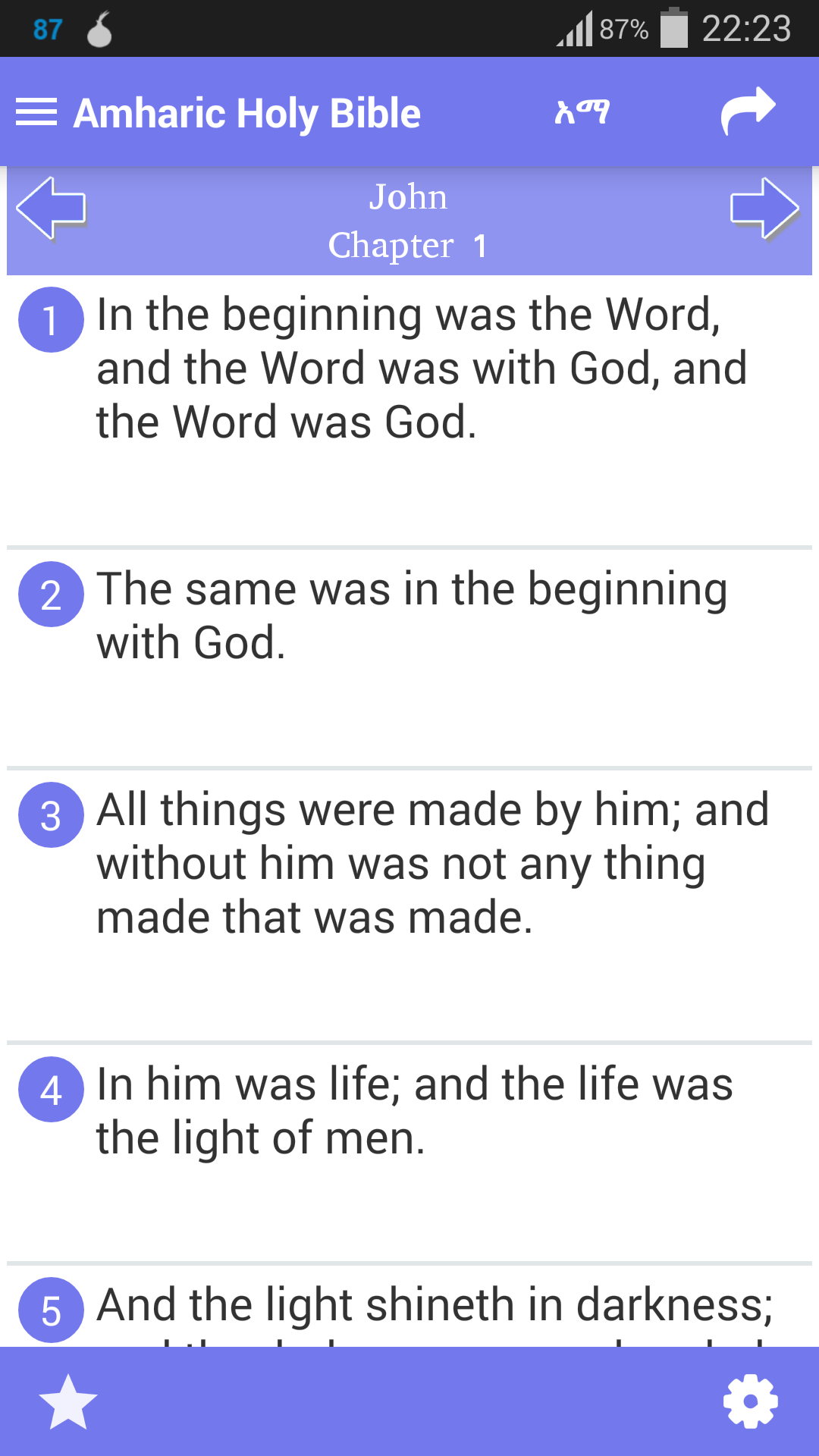The height and width of the screenshot is (1456, 819).
Task: Select the Amharic Holy Bible title
Action: point(246,111)
